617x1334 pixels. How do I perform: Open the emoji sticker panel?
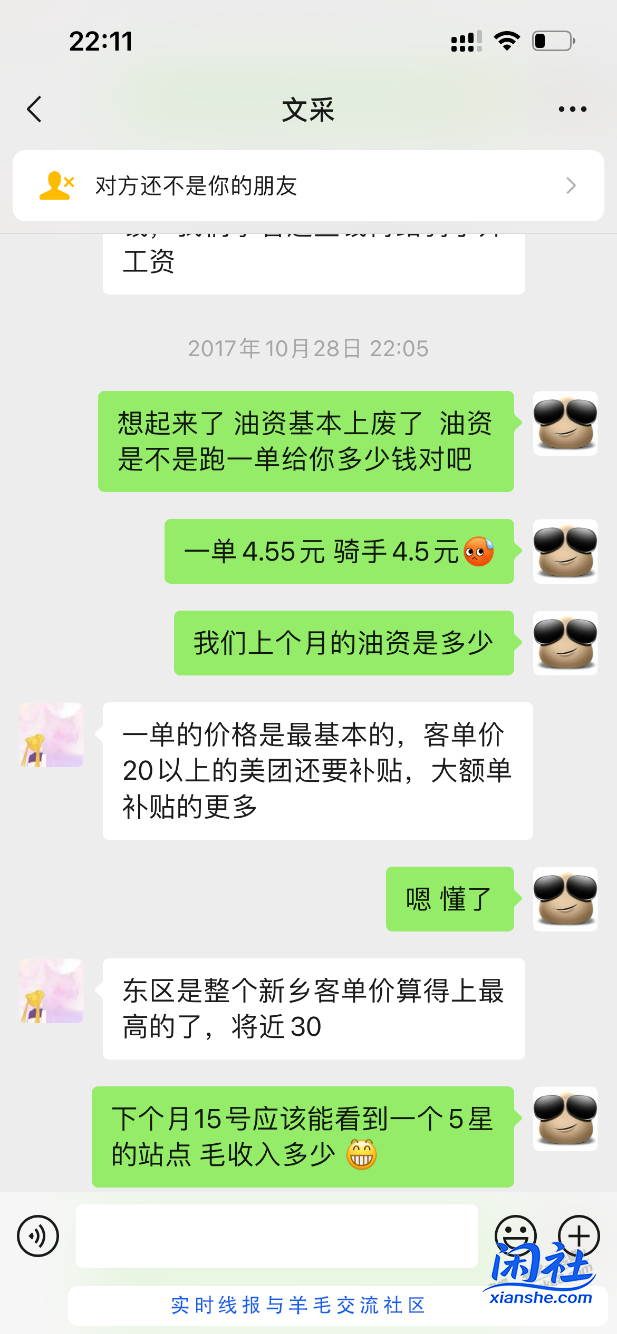click(516, 1233)
